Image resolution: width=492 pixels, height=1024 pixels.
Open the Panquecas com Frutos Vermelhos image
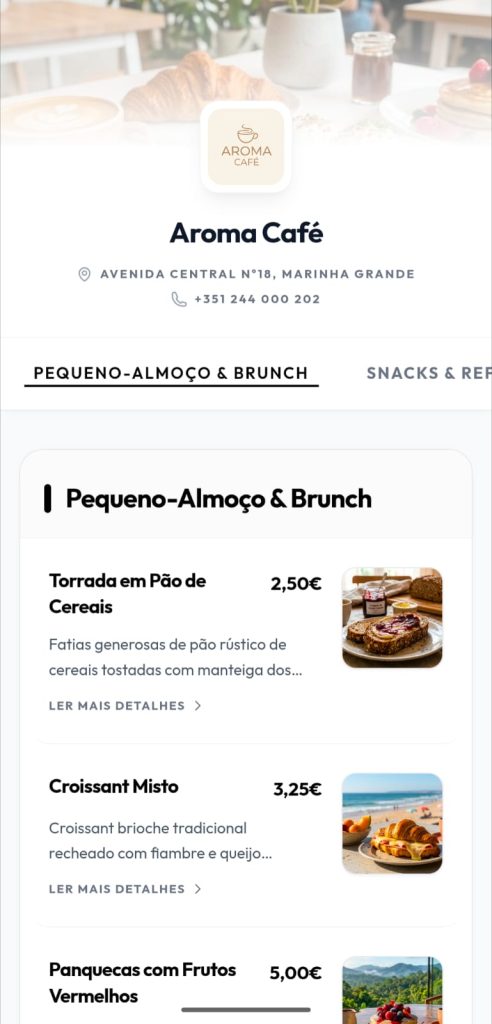[x=392, y=990]
